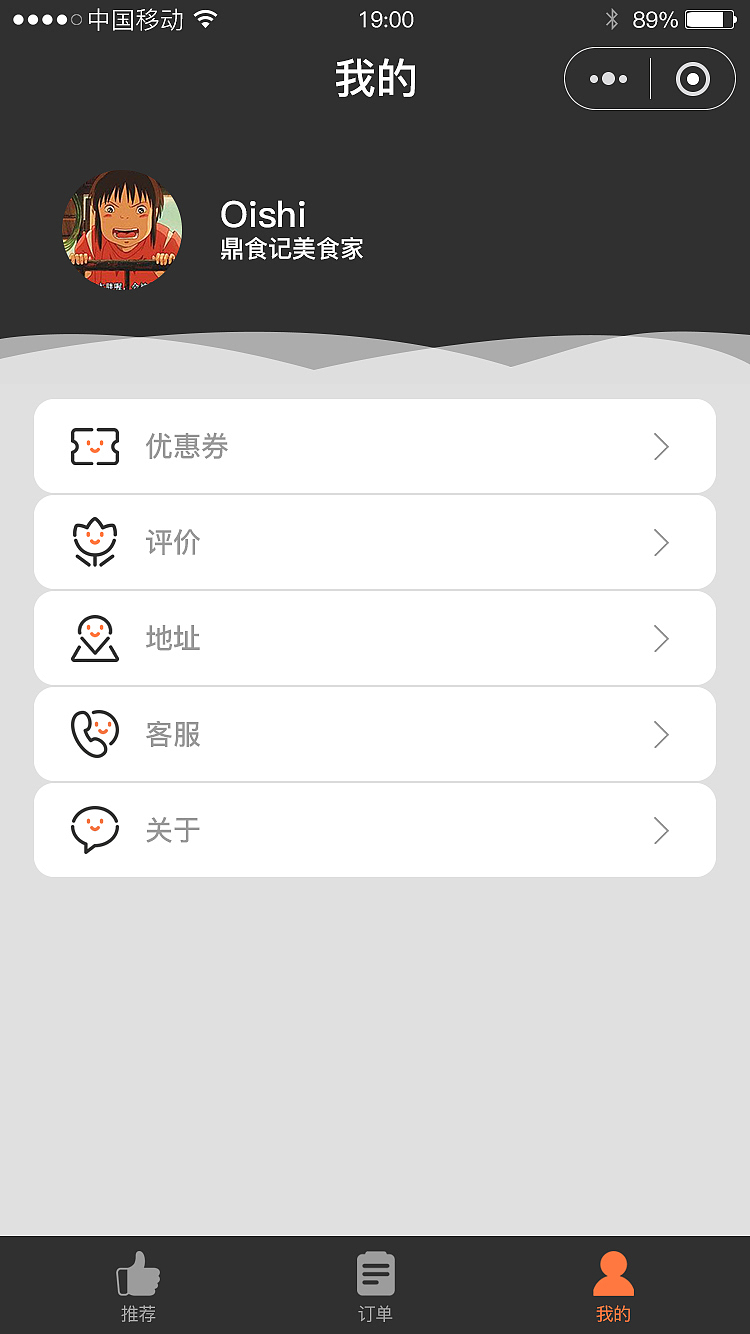
Task: Open the mini program more options menu
Action: click(x=608, y=79)
